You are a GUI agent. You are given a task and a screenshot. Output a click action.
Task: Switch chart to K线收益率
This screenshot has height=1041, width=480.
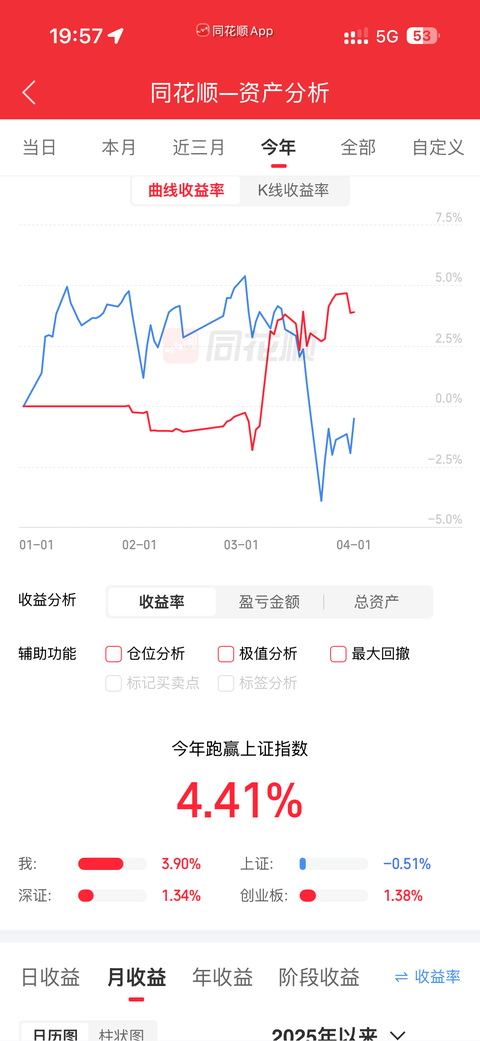pos(293,191)
